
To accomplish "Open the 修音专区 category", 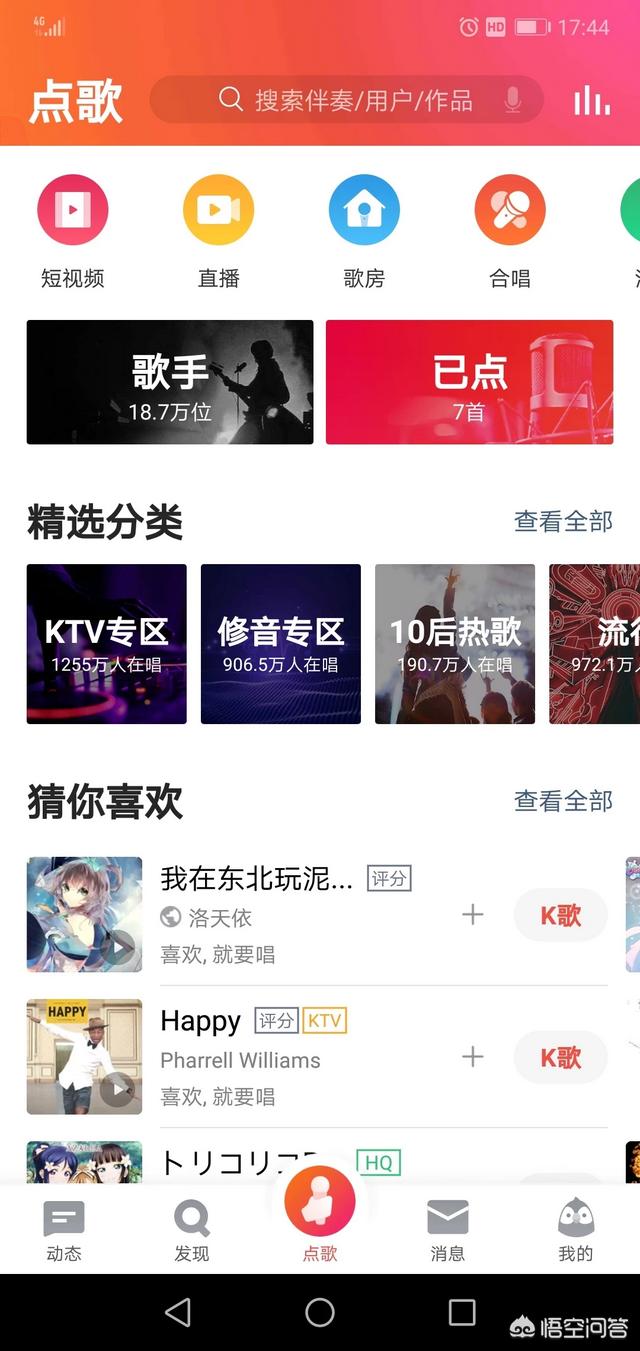I will 281,644.
